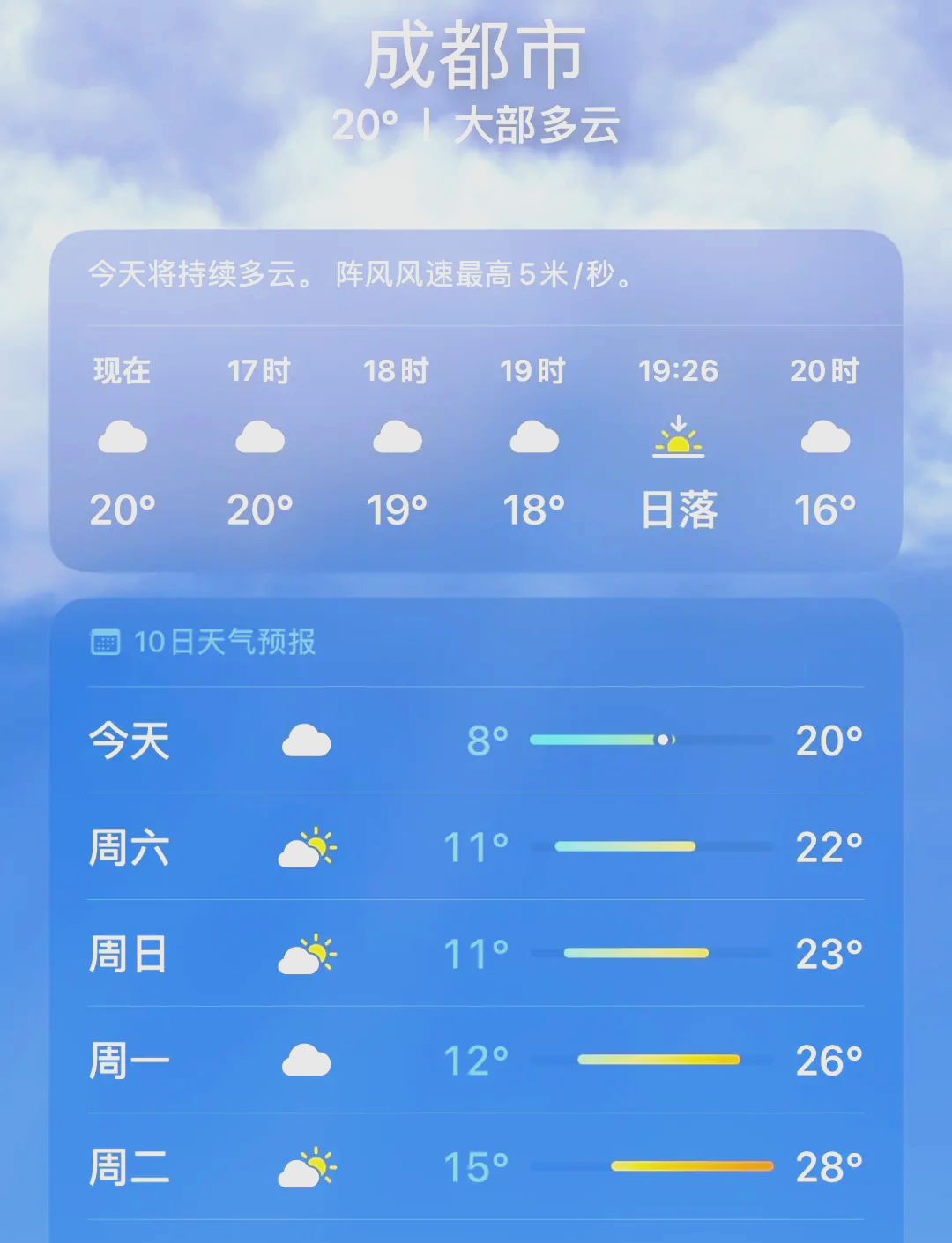Open the 周六 daily forecast details
Screen dimensions: 952x1243
(476, 848)
